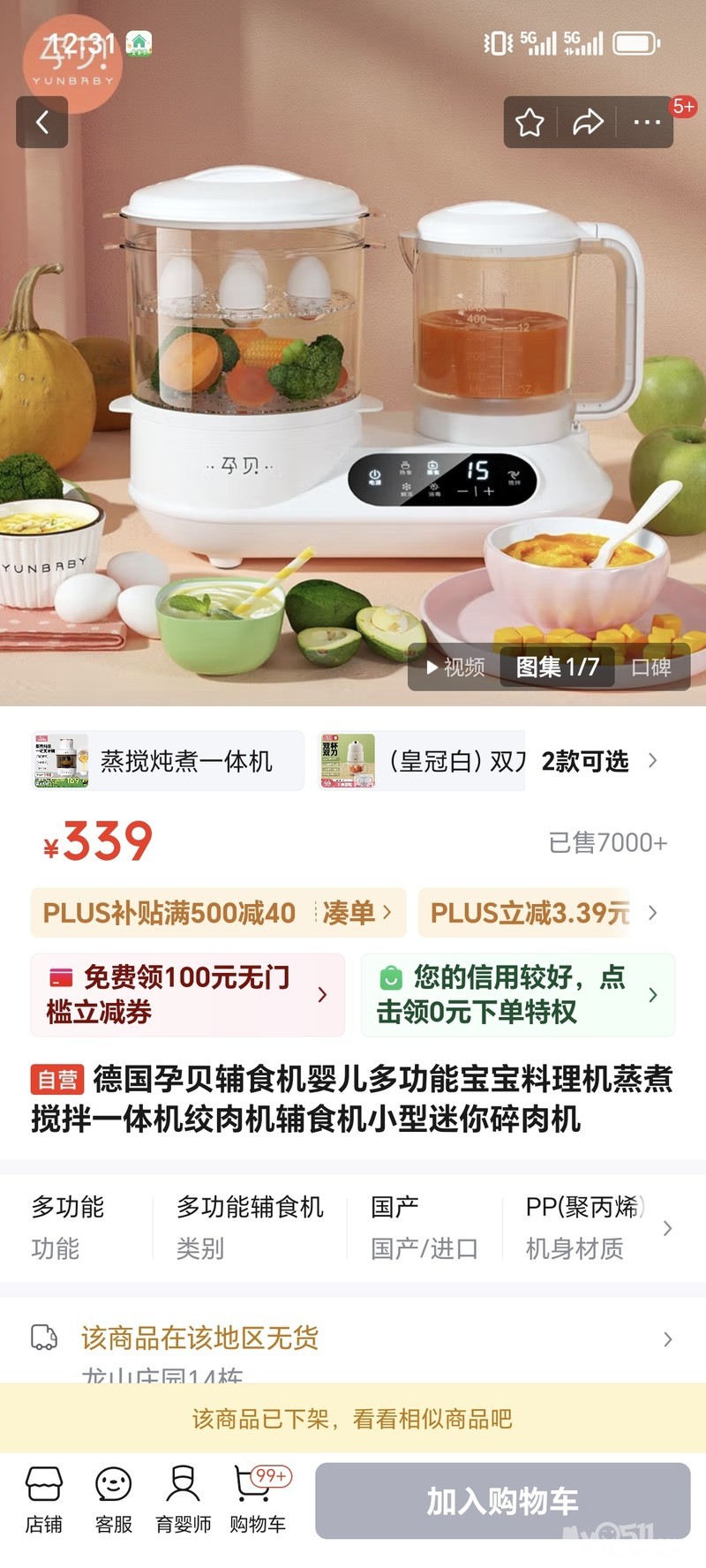Image resolution: width=706 pixels, height=1568 pixels.
Task: Play the product 视频
Action: click(x=455, y=667)
